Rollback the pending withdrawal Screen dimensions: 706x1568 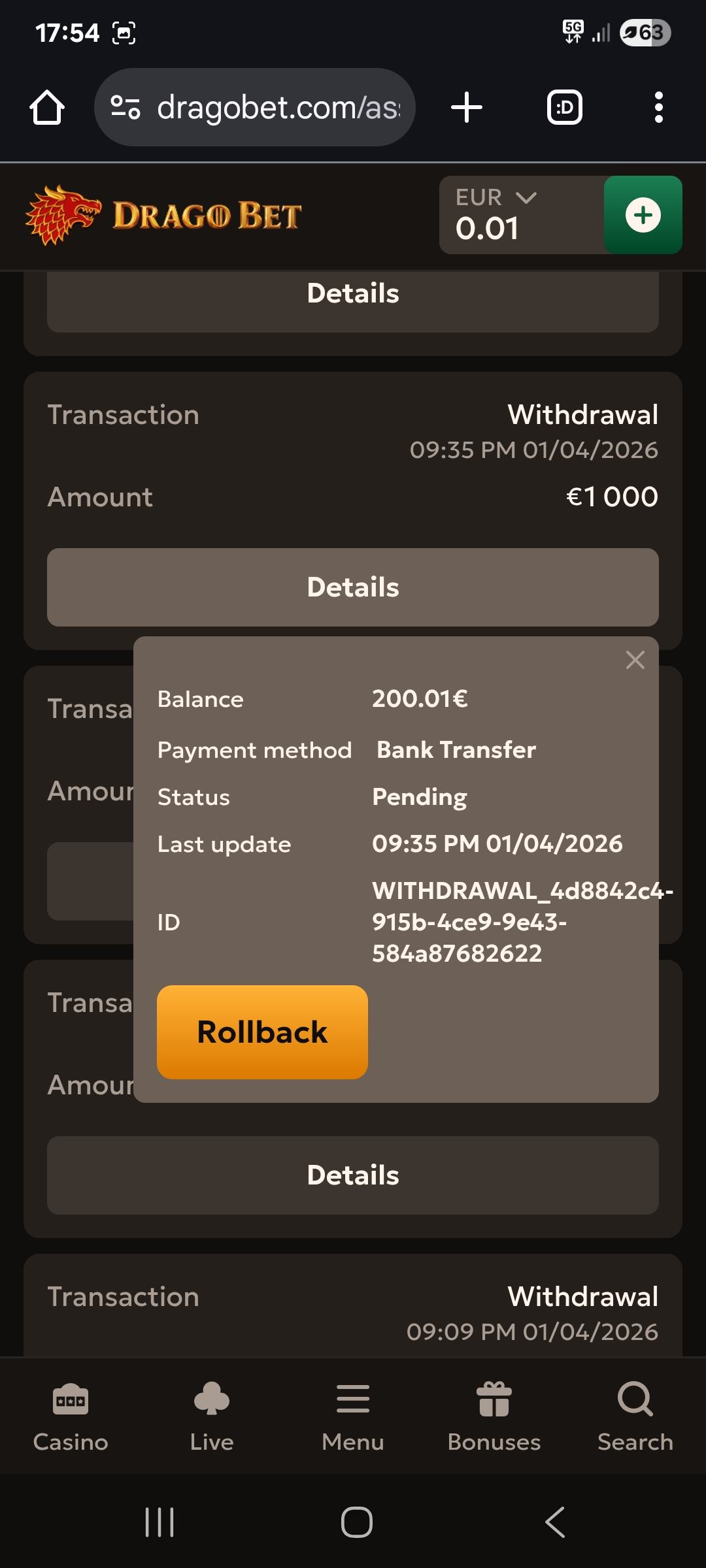262,1032
